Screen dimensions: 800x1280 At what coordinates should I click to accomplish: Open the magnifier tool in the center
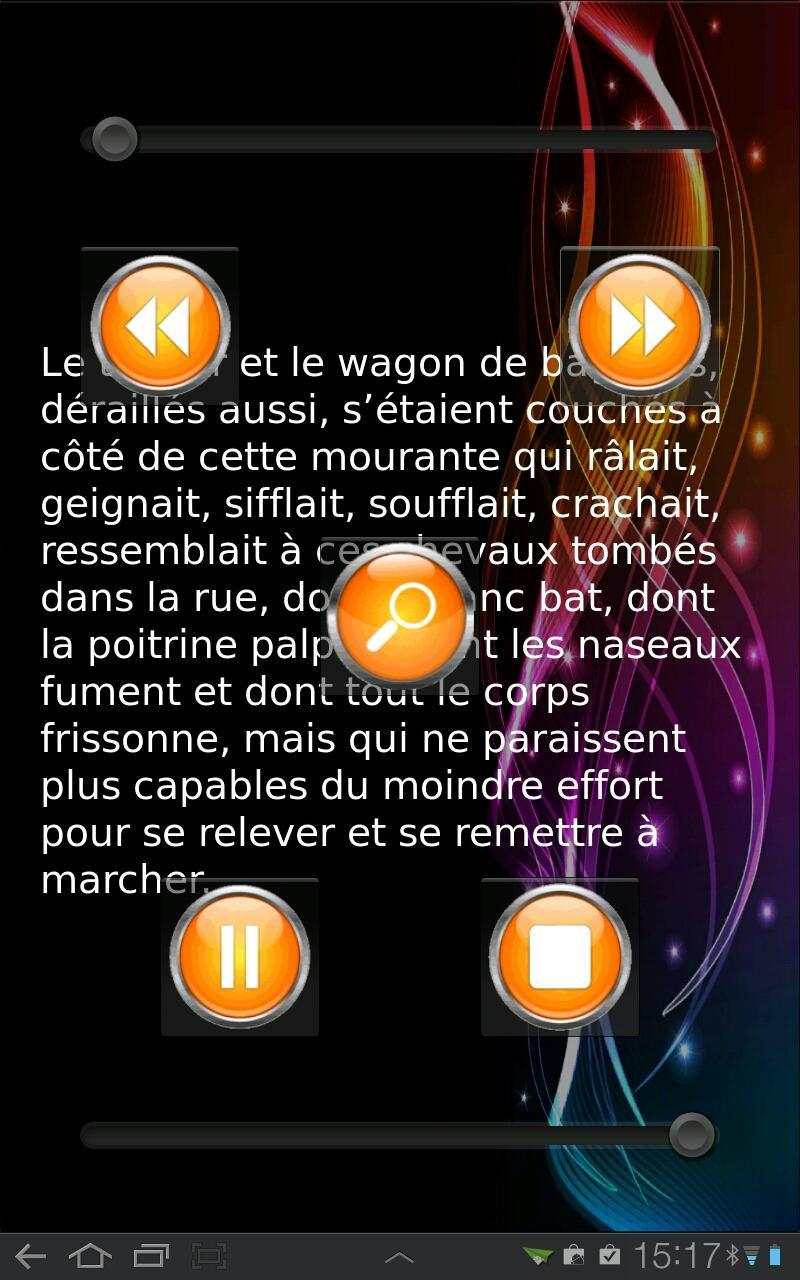coord(400,618)
